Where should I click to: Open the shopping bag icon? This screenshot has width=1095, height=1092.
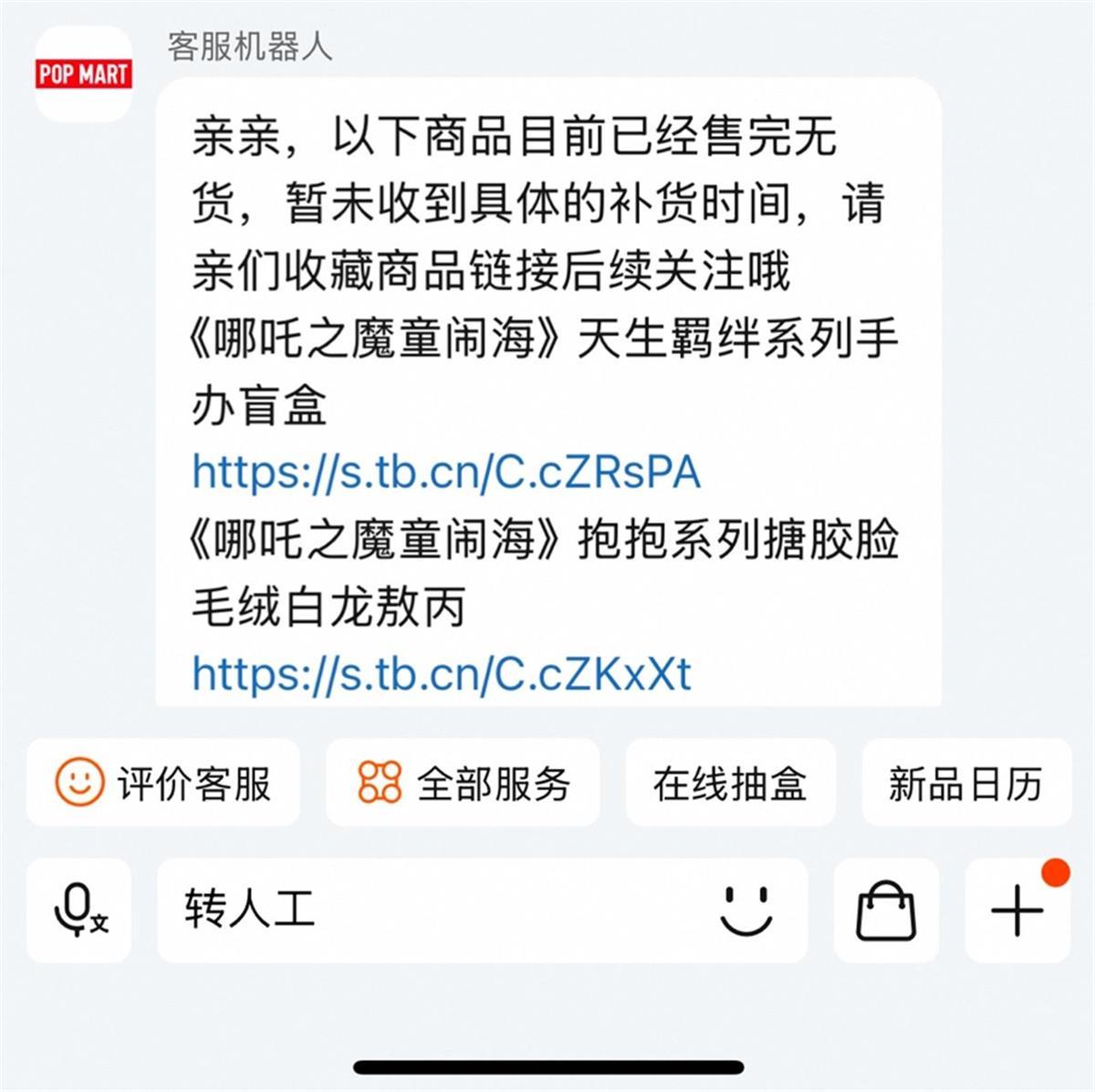886,910
